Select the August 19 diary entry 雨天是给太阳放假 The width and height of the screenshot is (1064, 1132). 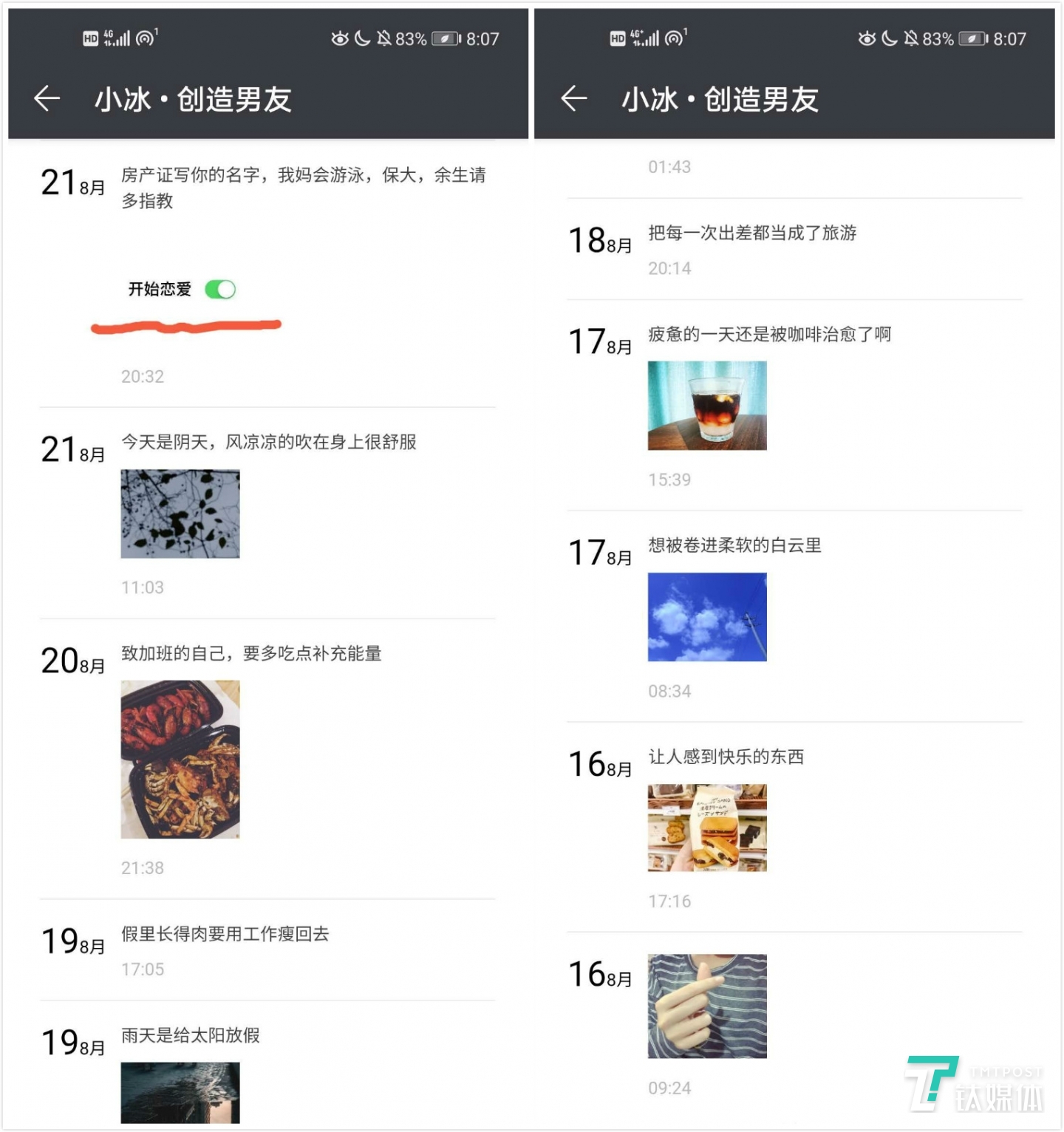point(191,1034)
